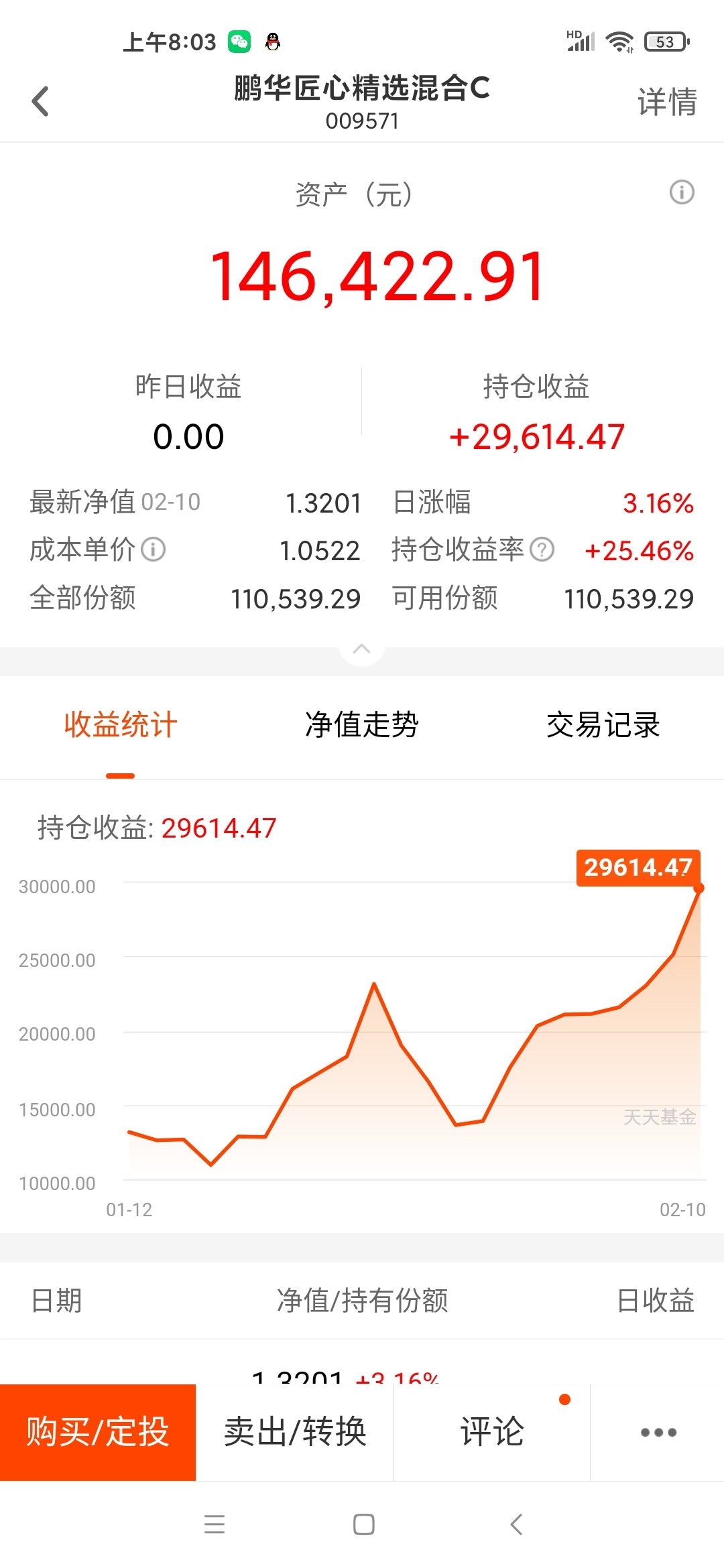Open the three-dot more options menu
This screenshot has height=1568, width=724.
pos(658,1433)
